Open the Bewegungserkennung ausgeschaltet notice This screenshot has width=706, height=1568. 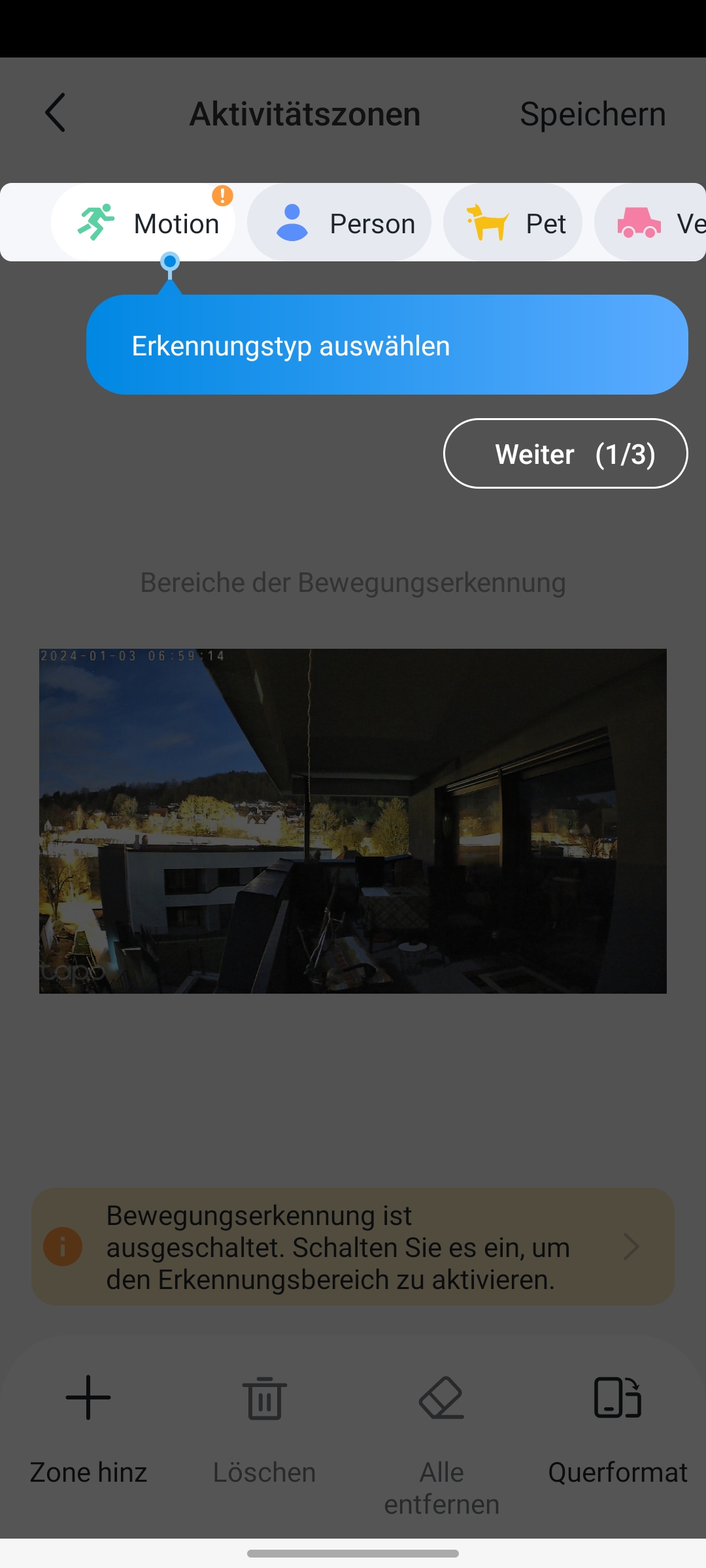click(353, 1247)
